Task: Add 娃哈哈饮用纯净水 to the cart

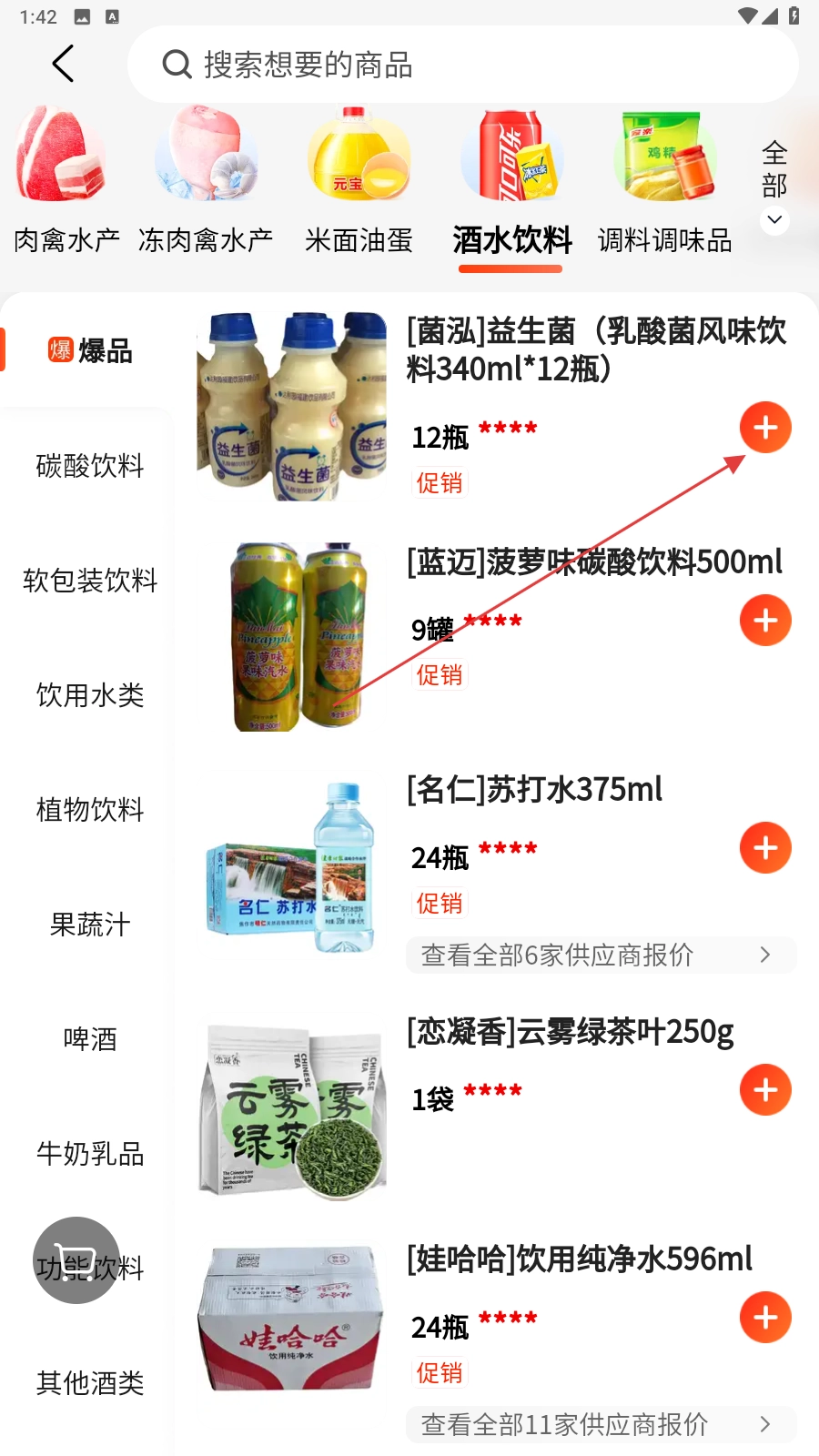Action: 765,1318
